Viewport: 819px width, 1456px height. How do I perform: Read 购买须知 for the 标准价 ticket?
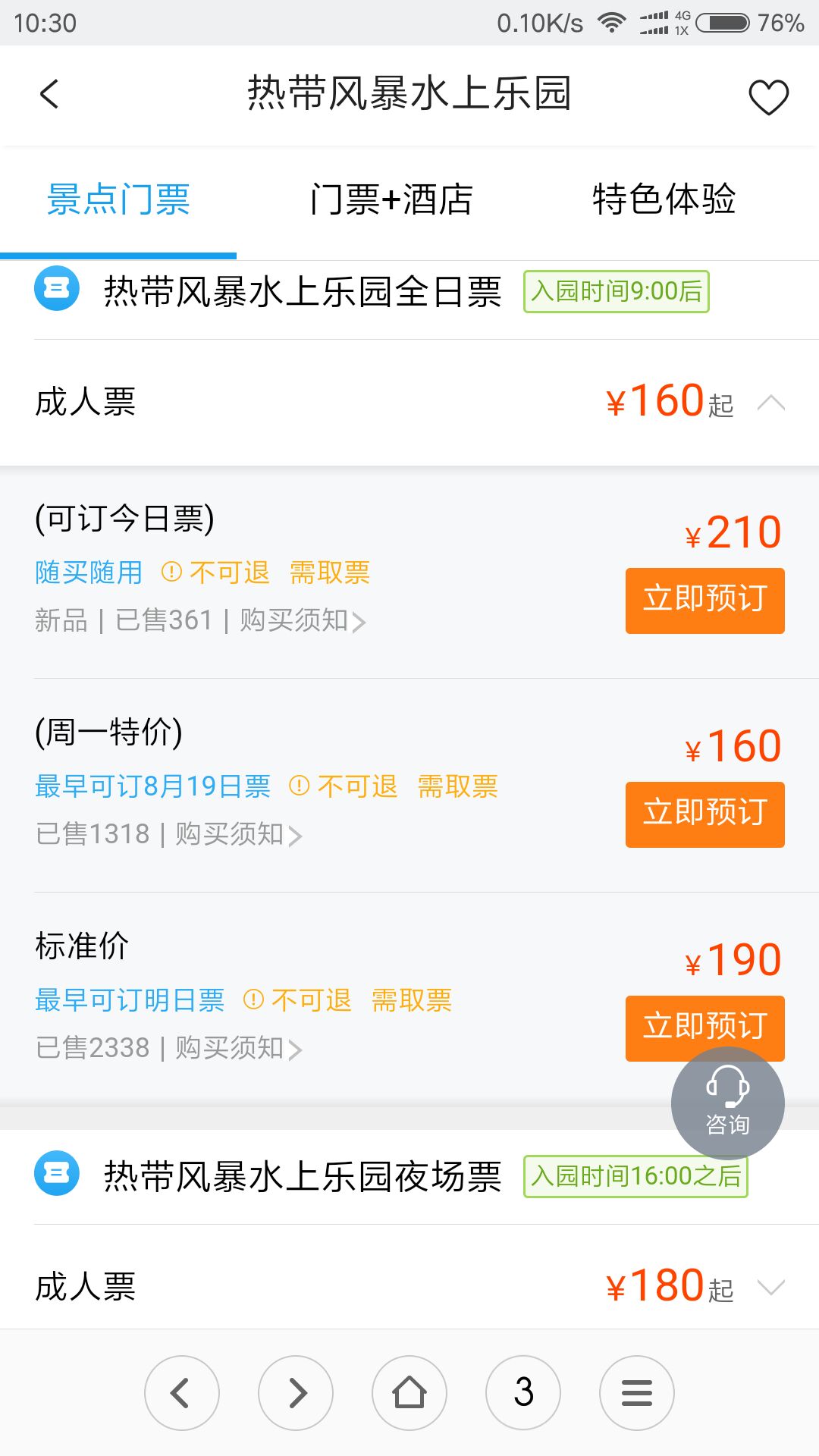(239, 1049)
